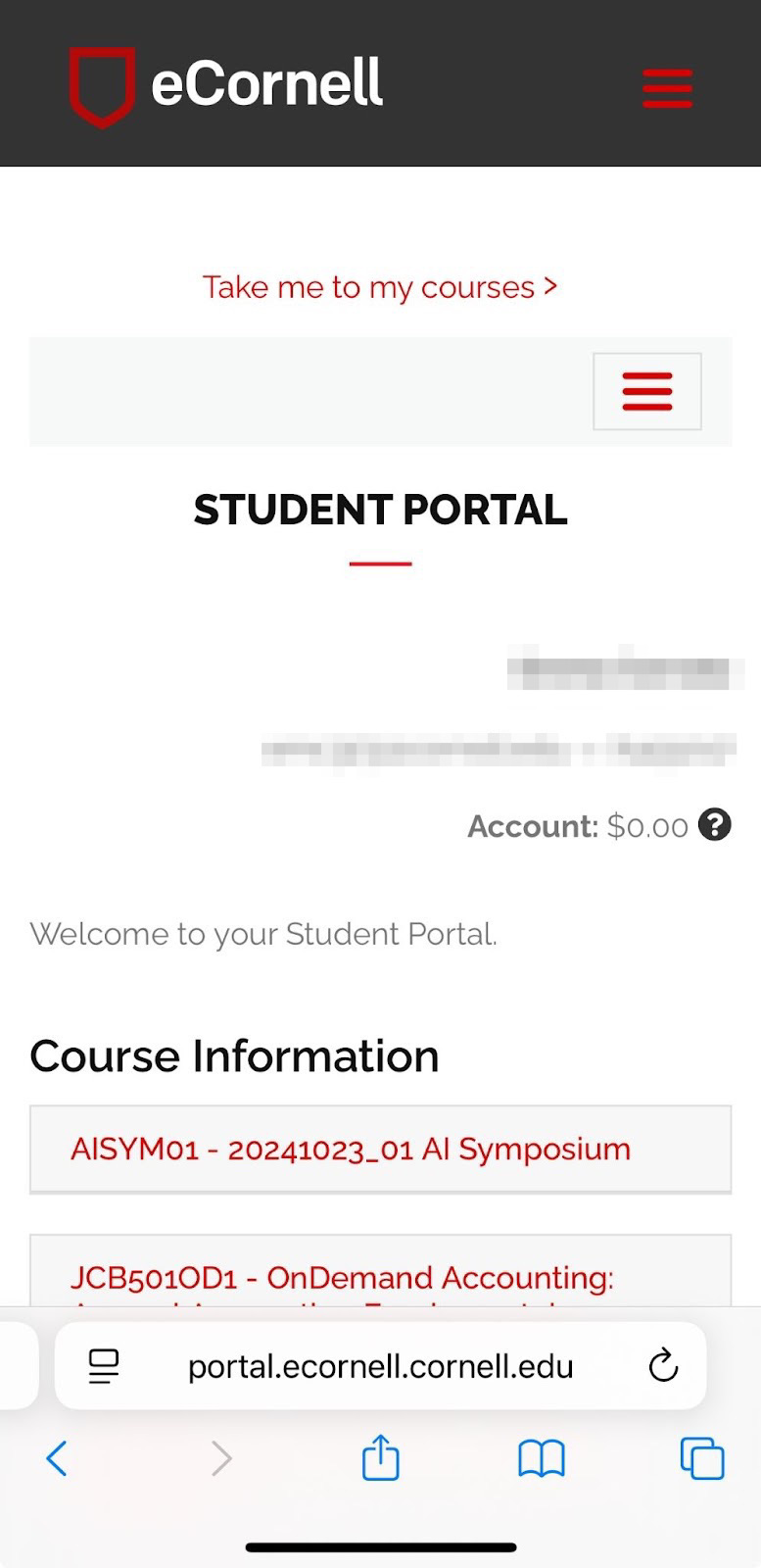Screen dimensions: 761x1568
Task: Open the page settings icon in address bar
Action: point(104,1365)
